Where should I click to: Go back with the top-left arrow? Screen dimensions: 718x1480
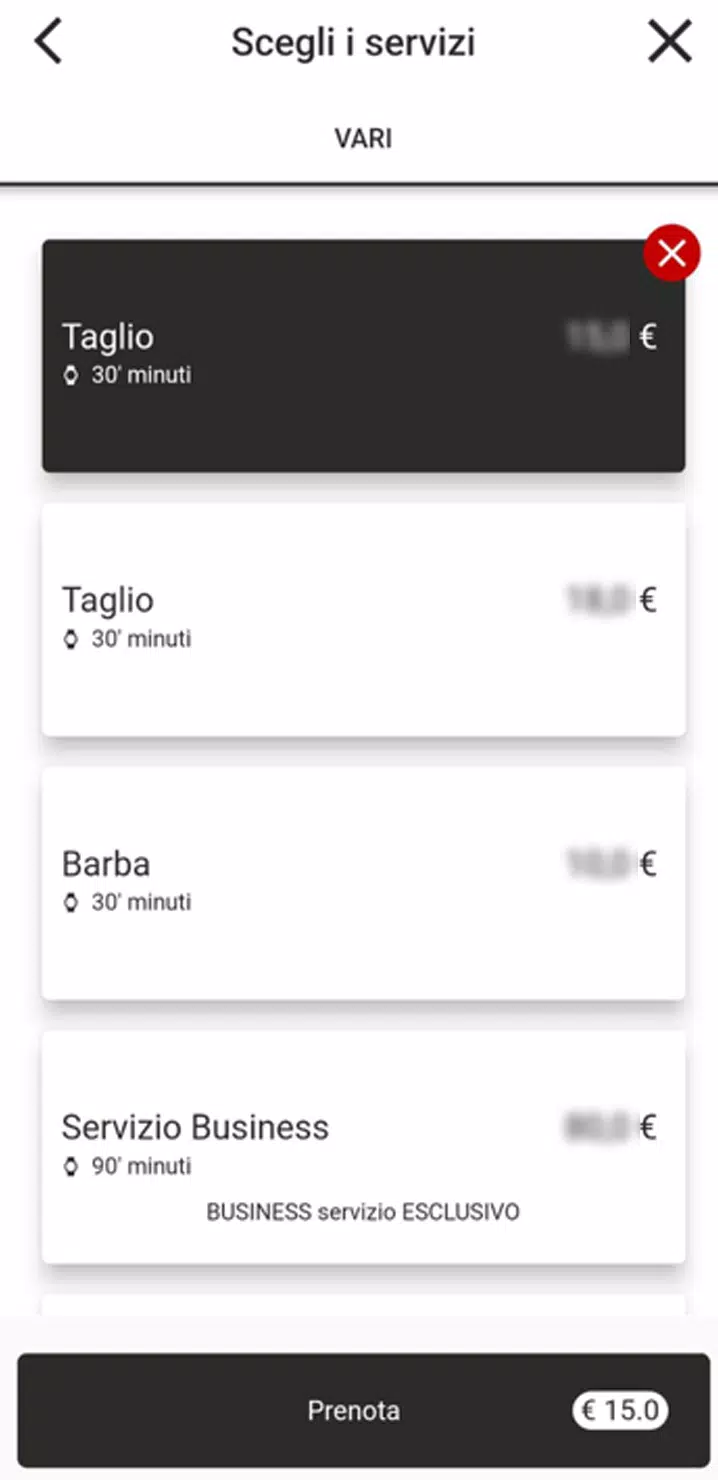click(x=48, y=43)
